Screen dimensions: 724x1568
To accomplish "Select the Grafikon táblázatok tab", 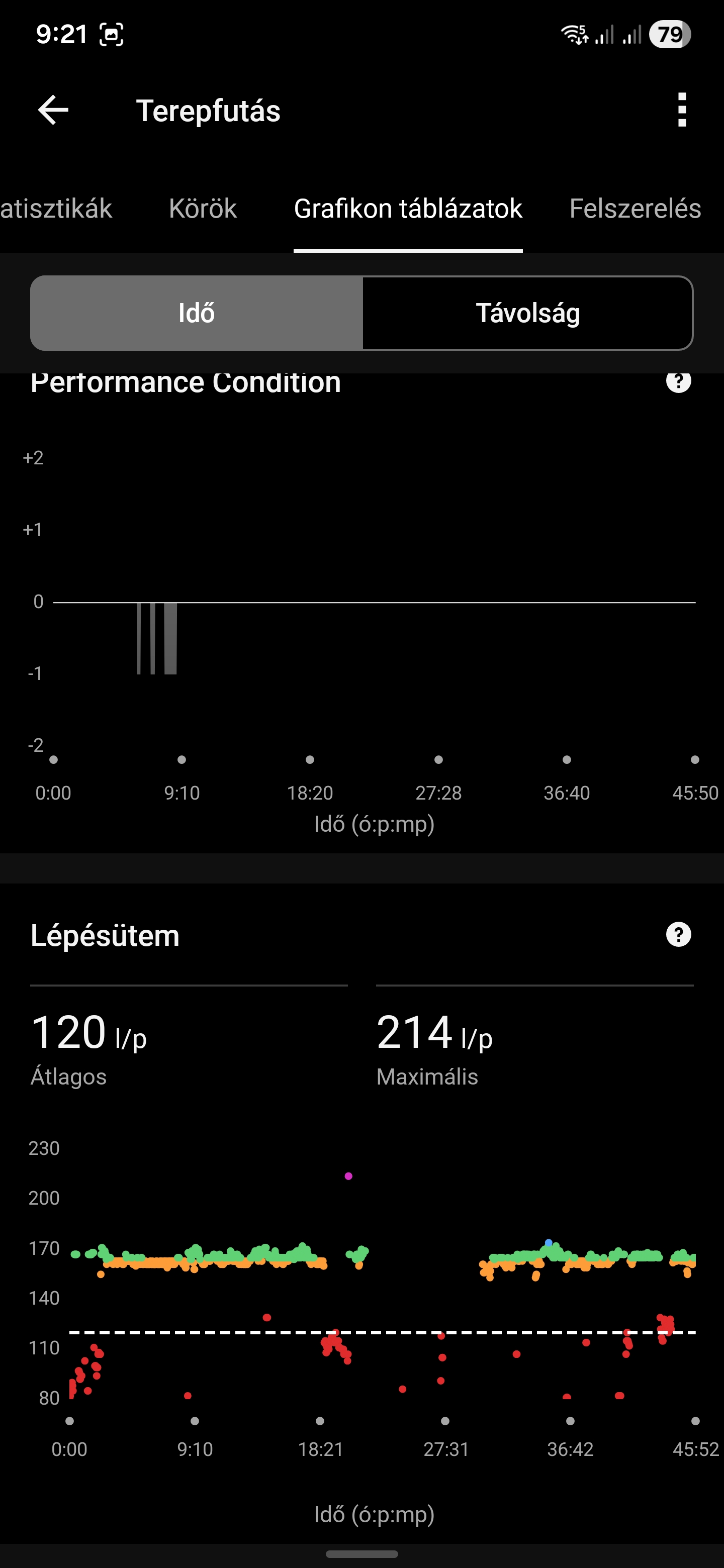I will 407,209.
